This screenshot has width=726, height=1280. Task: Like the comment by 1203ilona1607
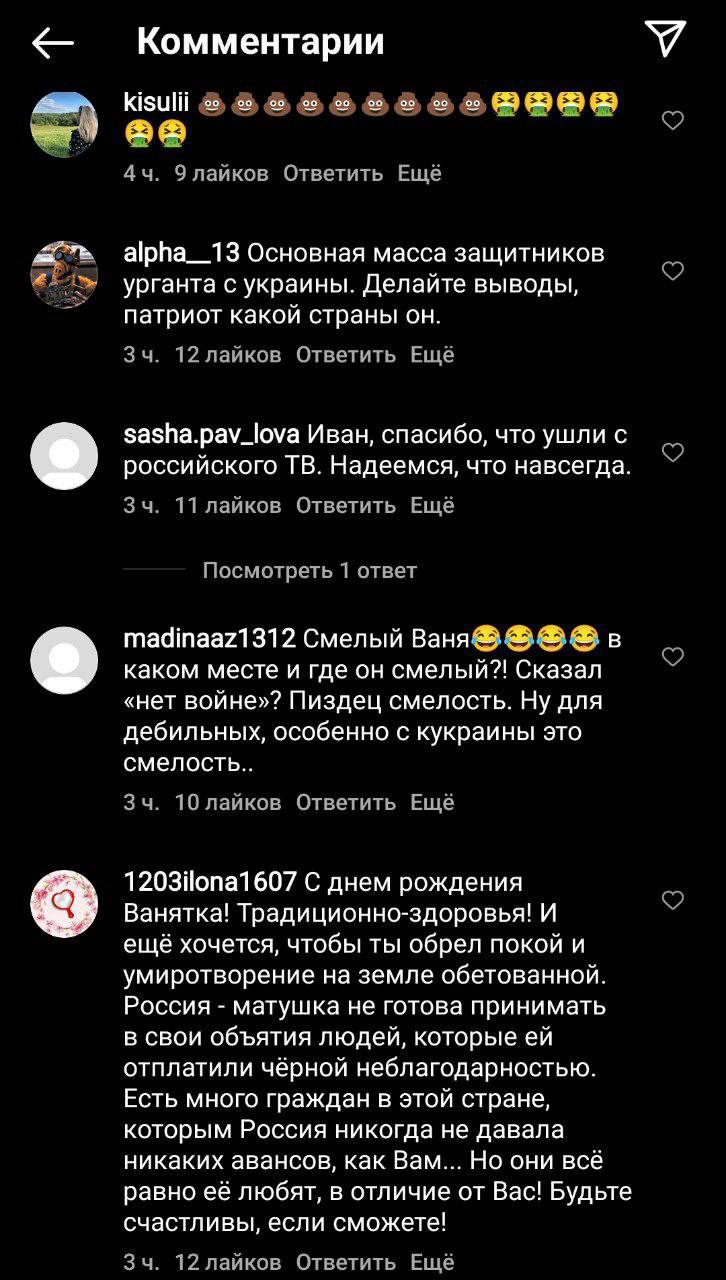pos(673,901)
